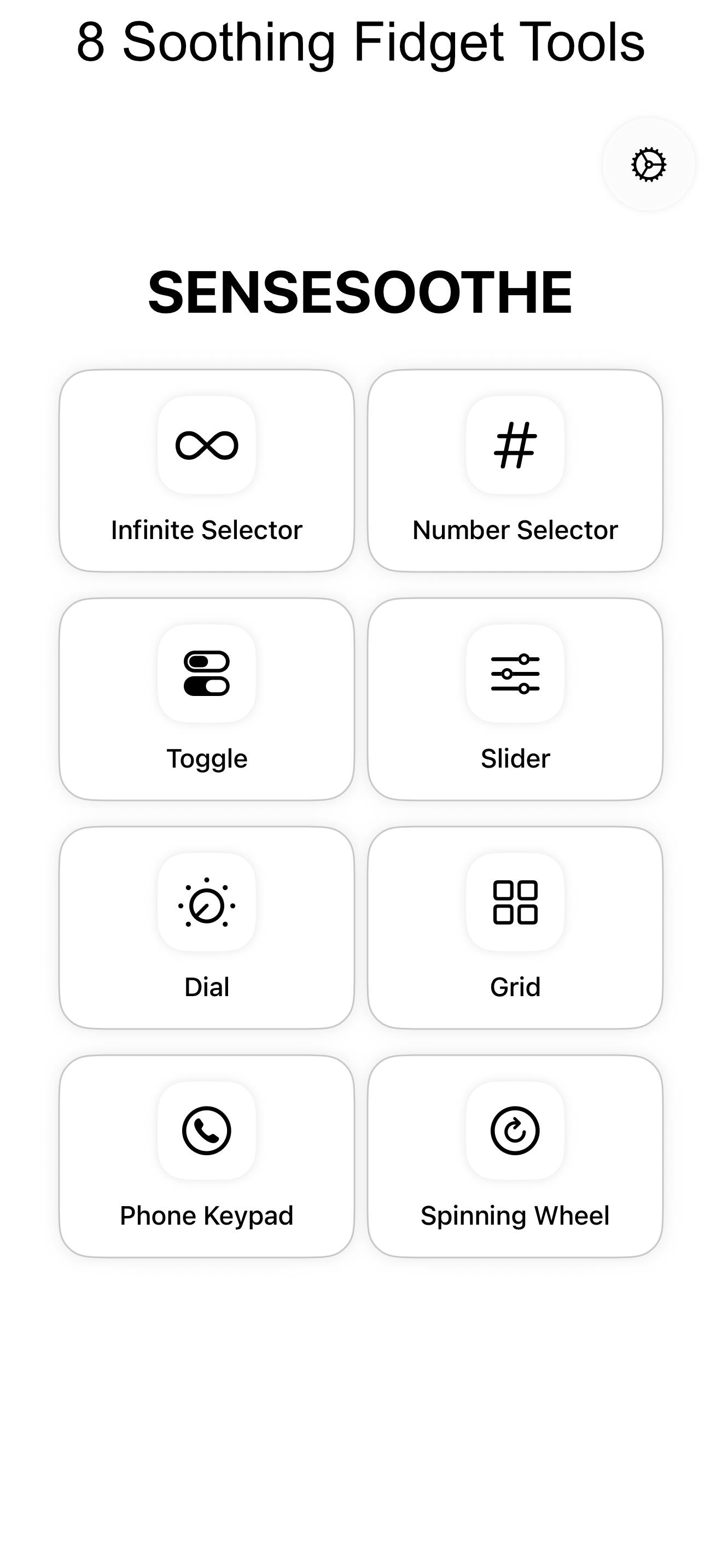Image resolution: width=722 pixels, height=1568 pixels.
Task: Open the Infinite Selector tool
Action: click(x=206, y=471)
